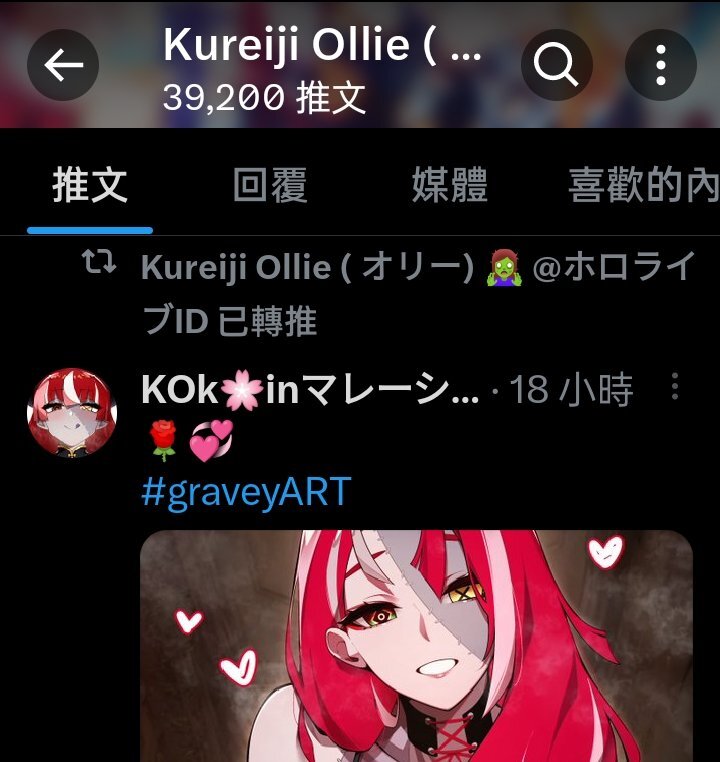Open KOk's profile picture
The image size is (720, 762).
point(72,411)
